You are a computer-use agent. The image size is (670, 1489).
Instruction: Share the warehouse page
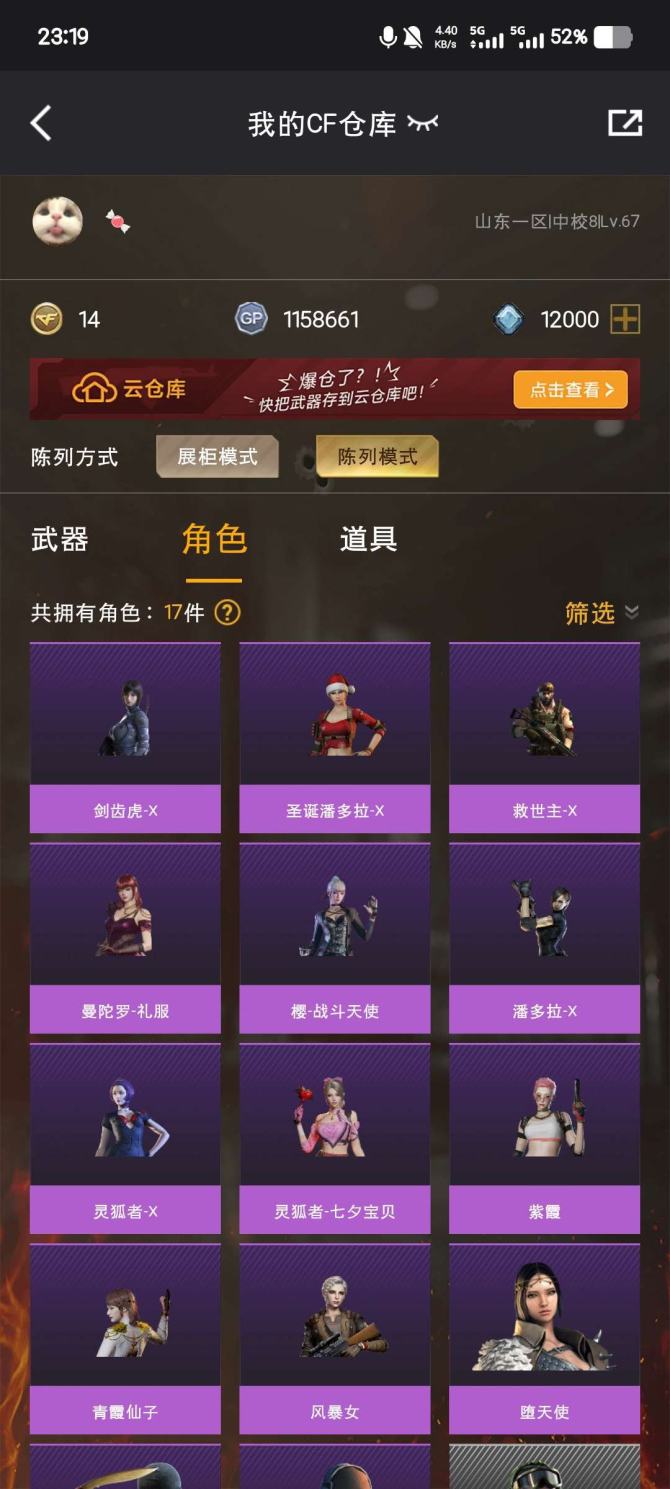point(624,123)
